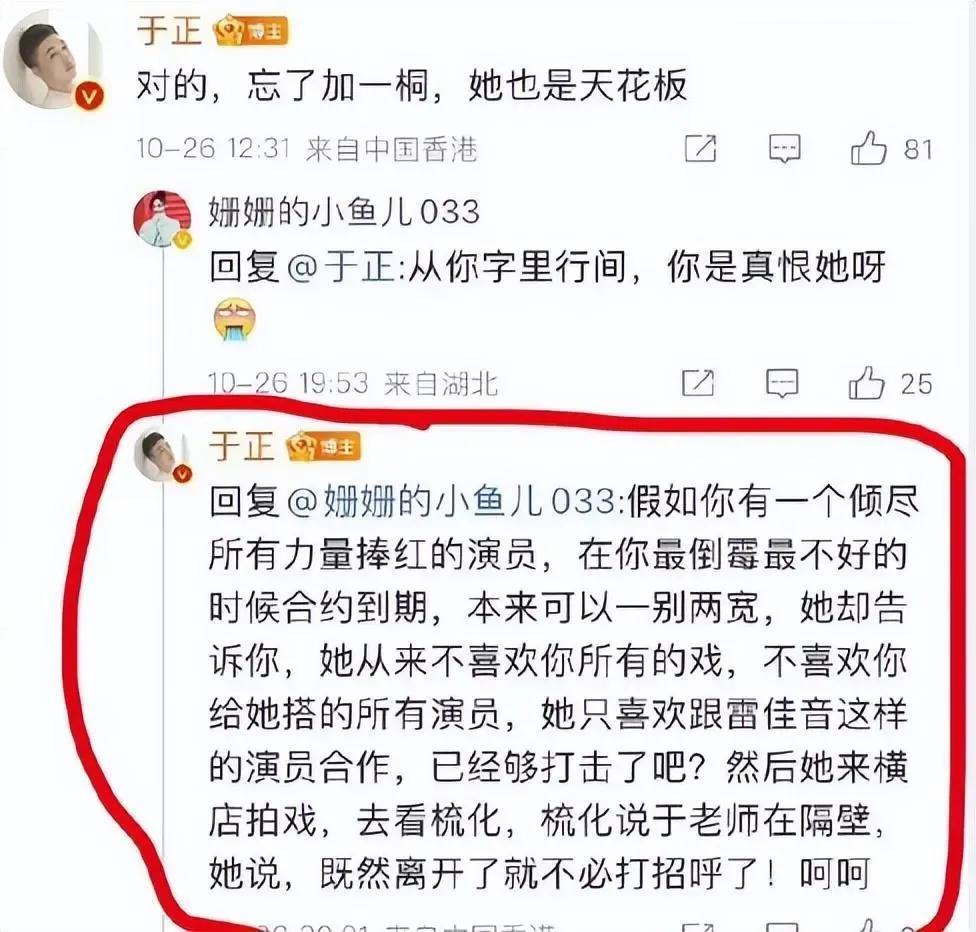Open the reply icon on the 10-26 12:31 comment
Screen dimensions: 976x932
pyautogui.click(x=785, y=149)
